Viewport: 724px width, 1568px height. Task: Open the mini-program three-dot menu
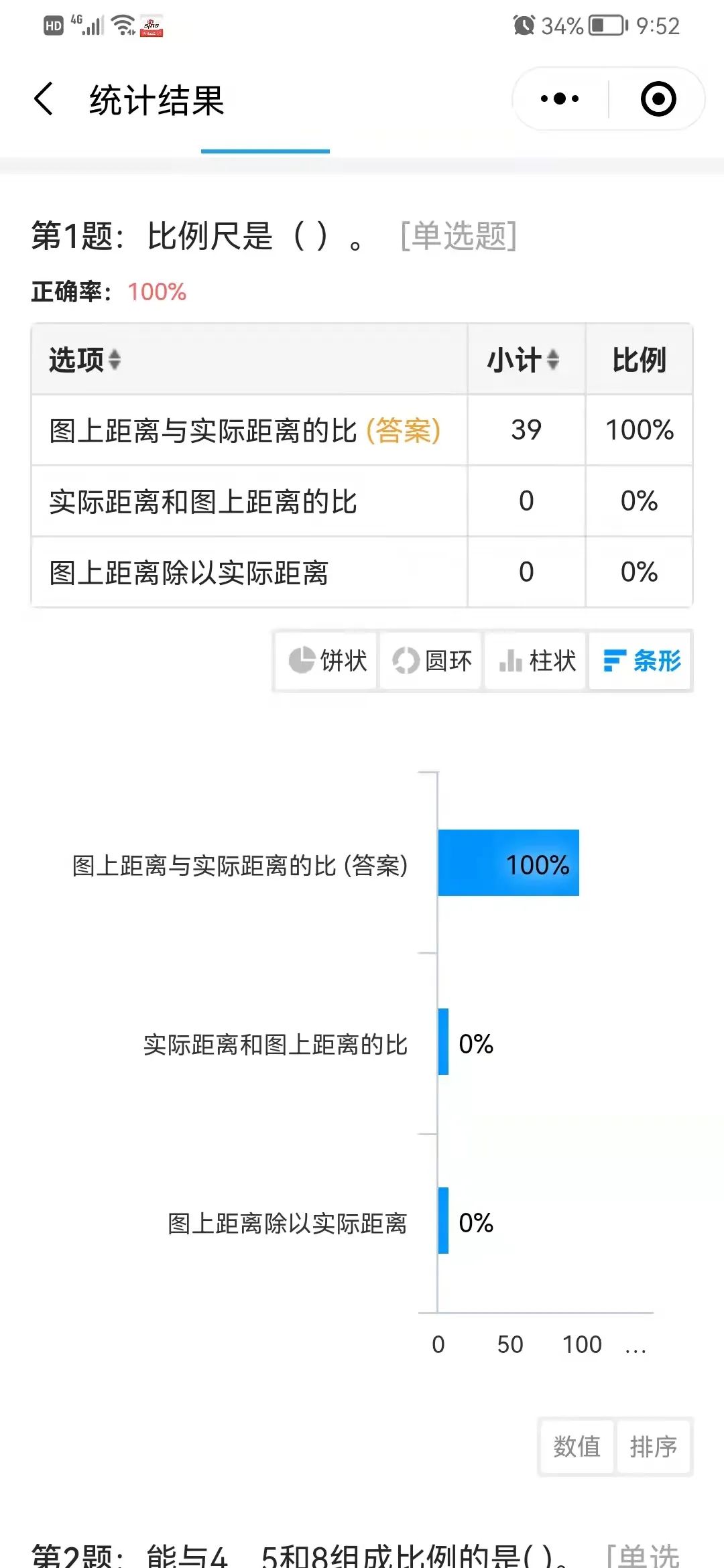560,99
